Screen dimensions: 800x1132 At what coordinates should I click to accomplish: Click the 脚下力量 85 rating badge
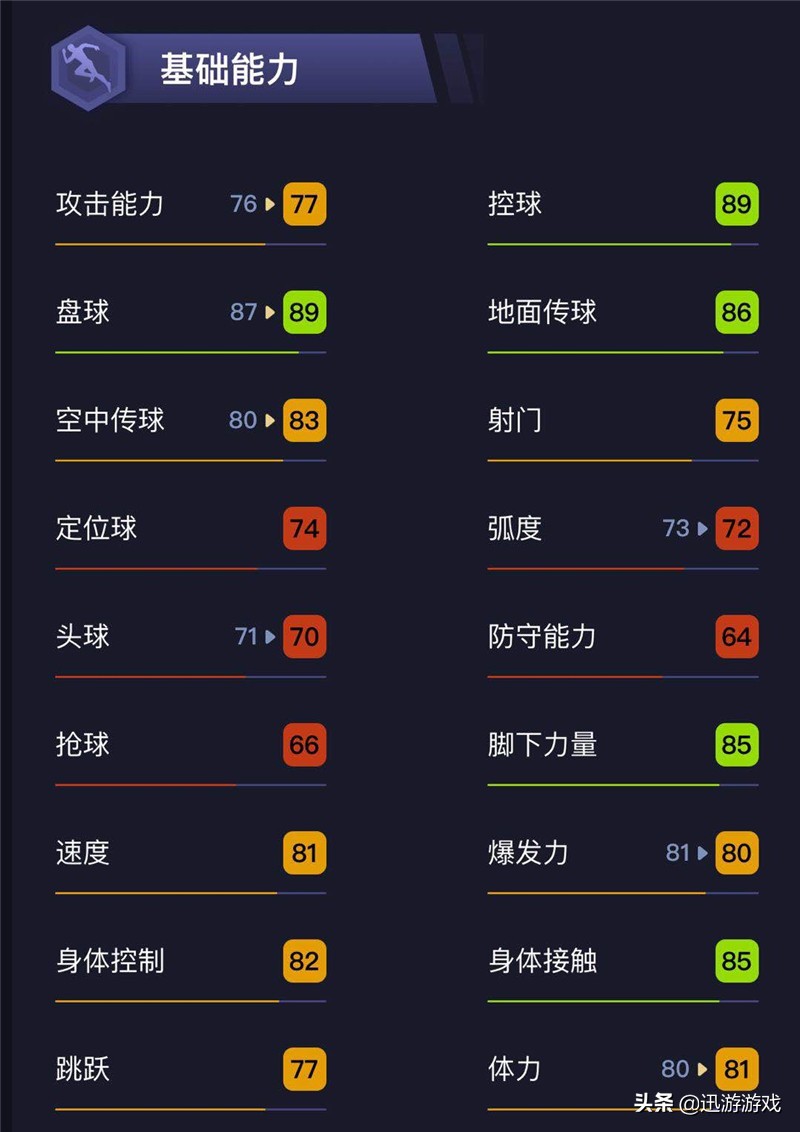pos(736,745)
